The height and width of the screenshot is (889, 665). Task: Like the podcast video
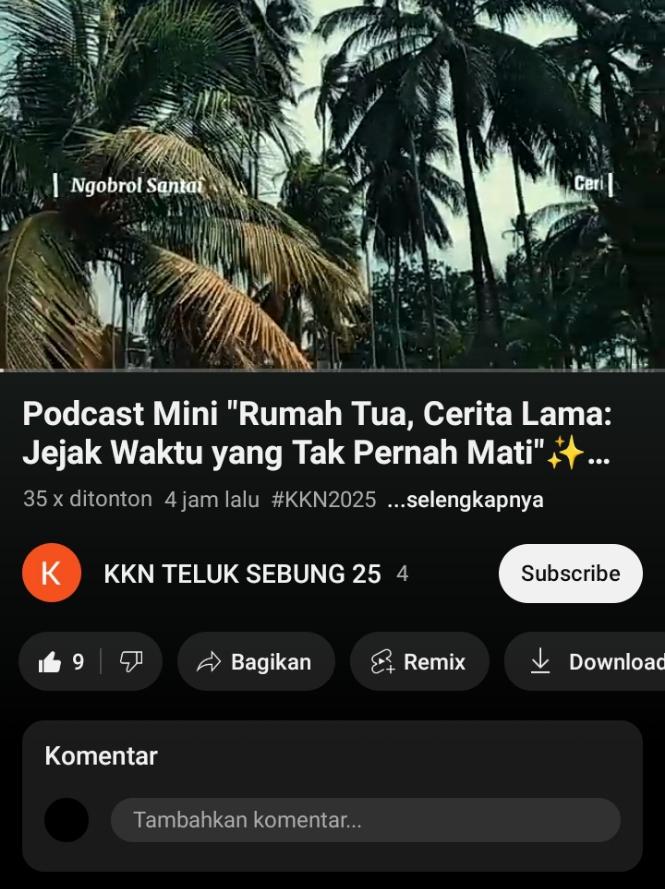[x=60, y=662]
